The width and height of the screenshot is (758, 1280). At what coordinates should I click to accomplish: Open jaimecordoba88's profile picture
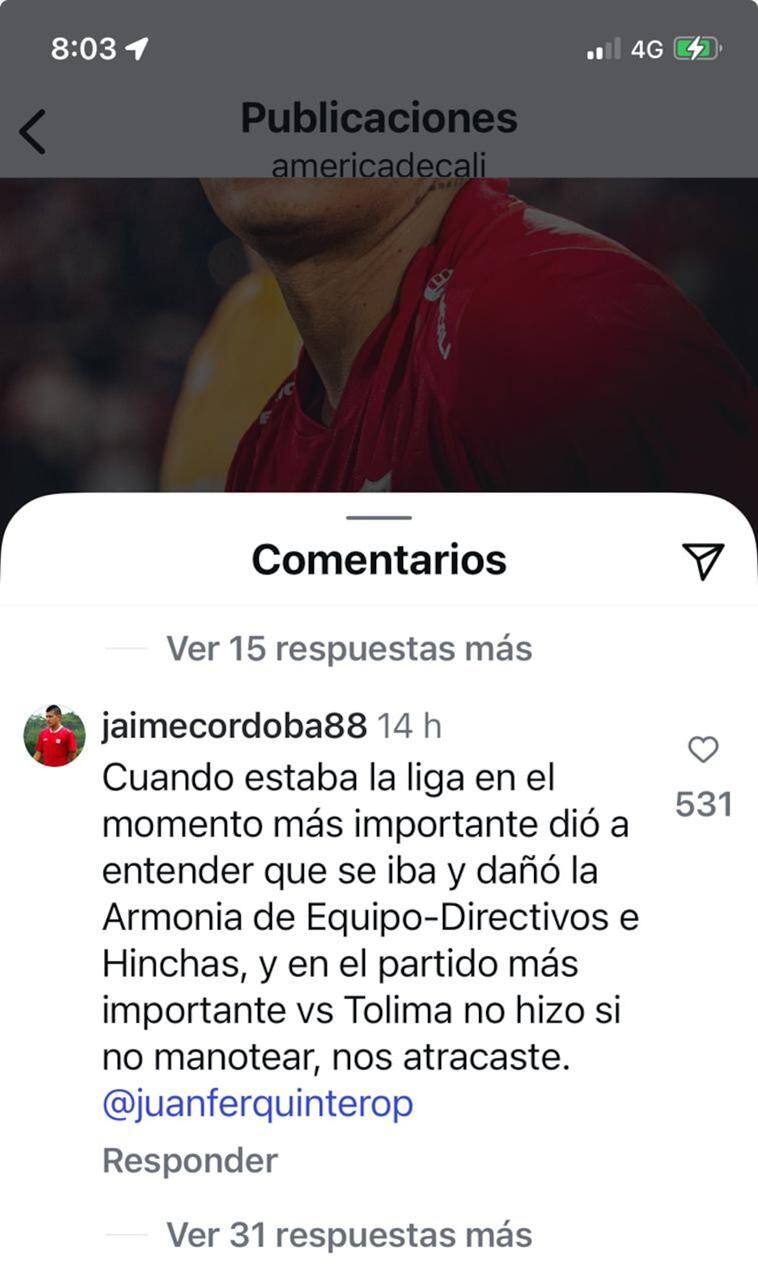tap(55, 736)
